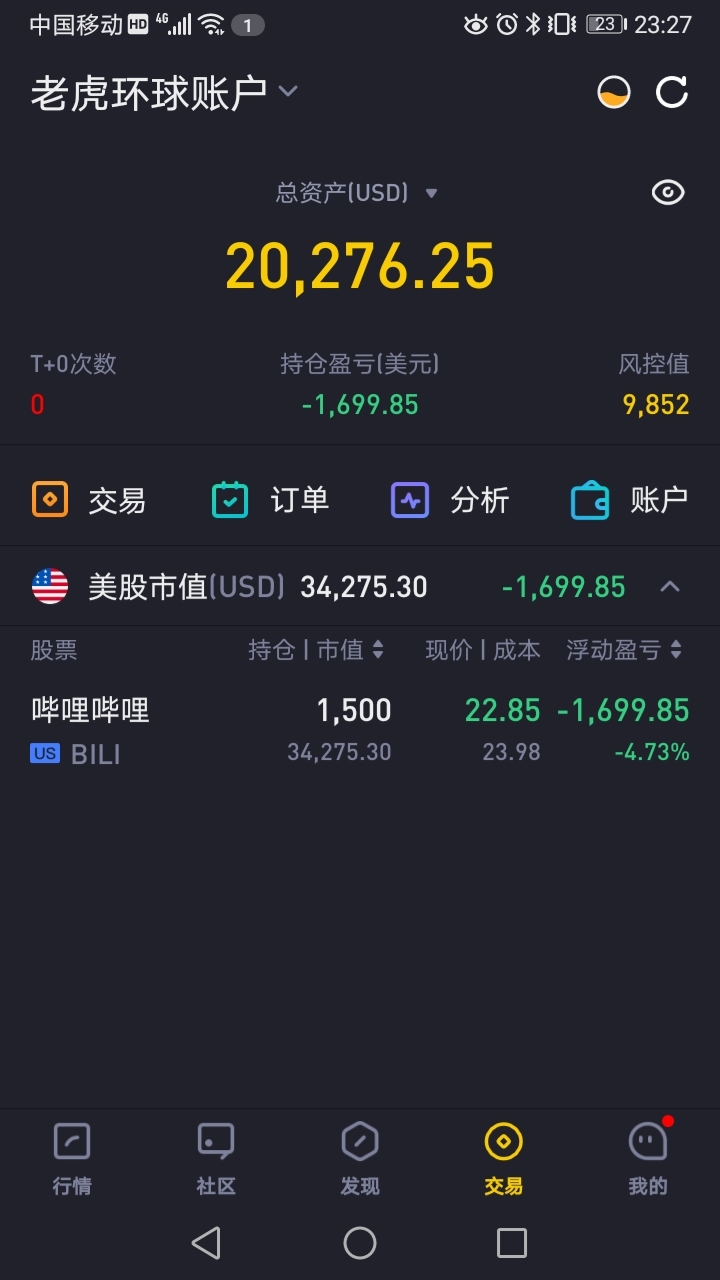The image size is (720, 1280).
Task: Open the 分析 analysis shortcut
Action: tap(450, 499)
